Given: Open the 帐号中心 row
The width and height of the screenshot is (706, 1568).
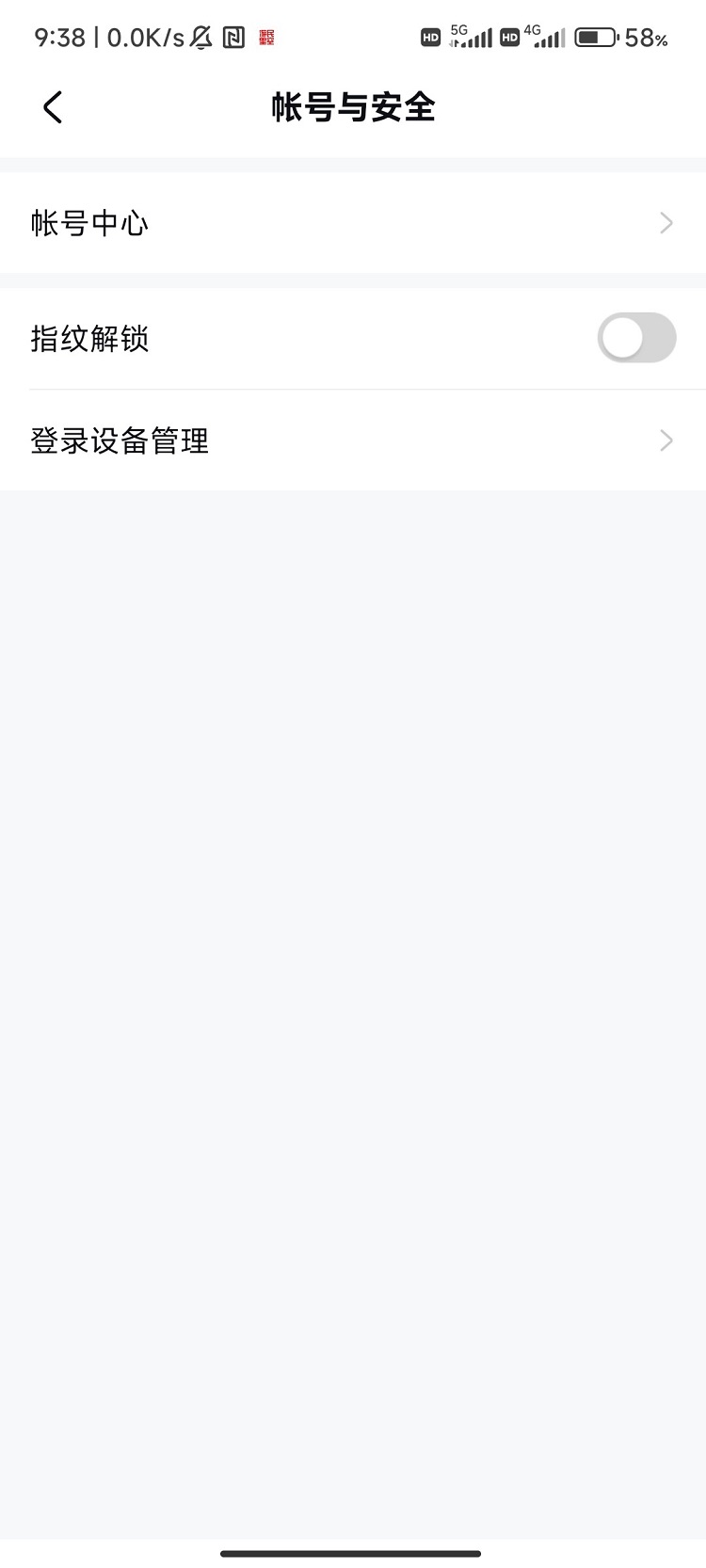Looking at the screenshot, I should pos(353,223).
